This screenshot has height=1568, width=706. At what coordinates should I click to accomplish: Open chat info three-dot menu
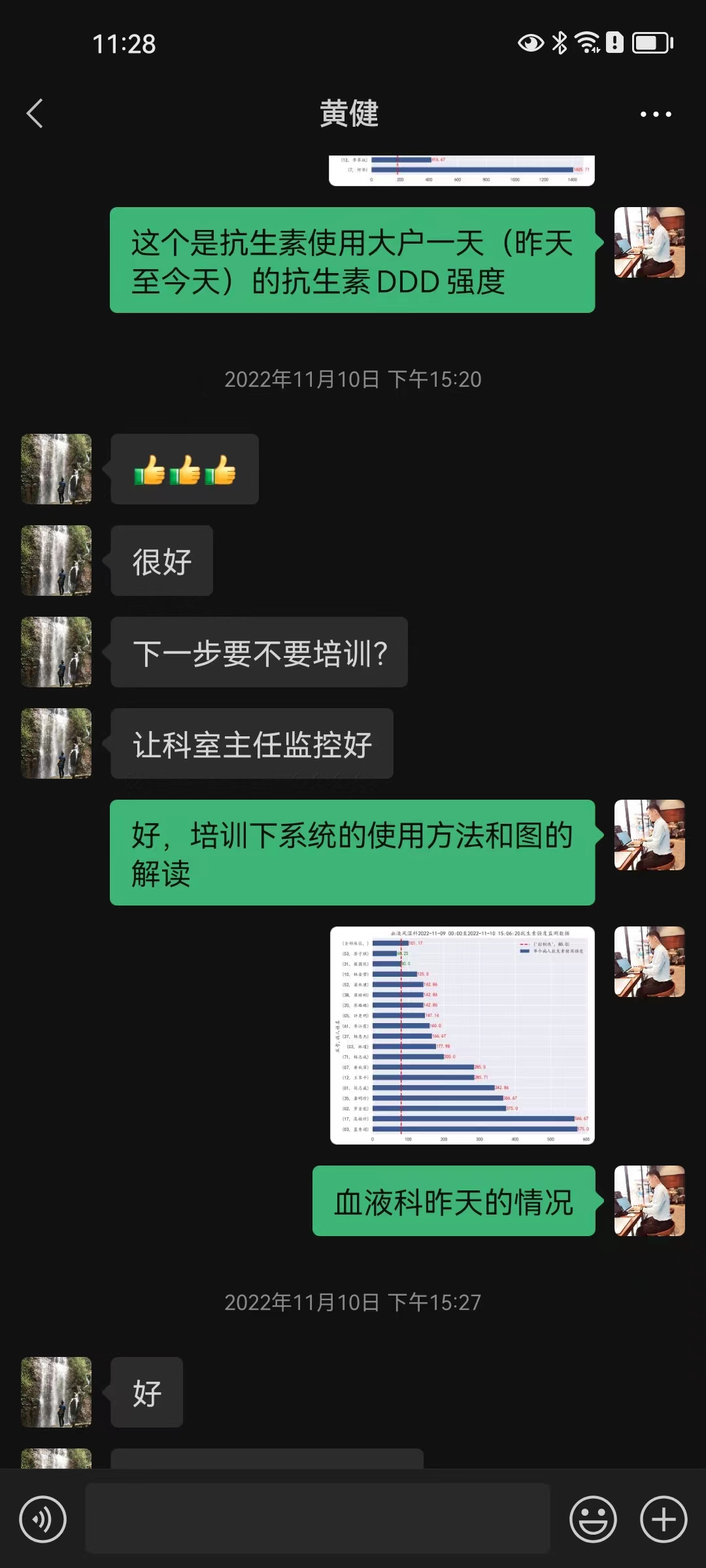pyautogui.click(x=656, y=114)
